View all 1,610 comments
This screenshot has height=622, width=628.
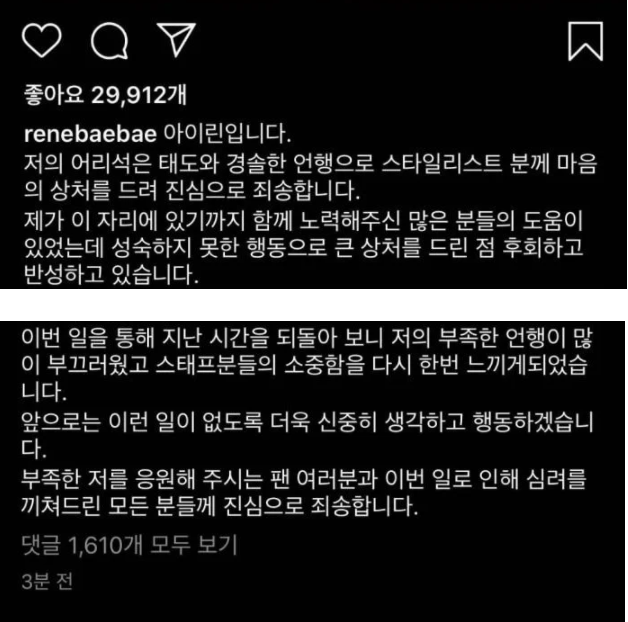[130, 545]
